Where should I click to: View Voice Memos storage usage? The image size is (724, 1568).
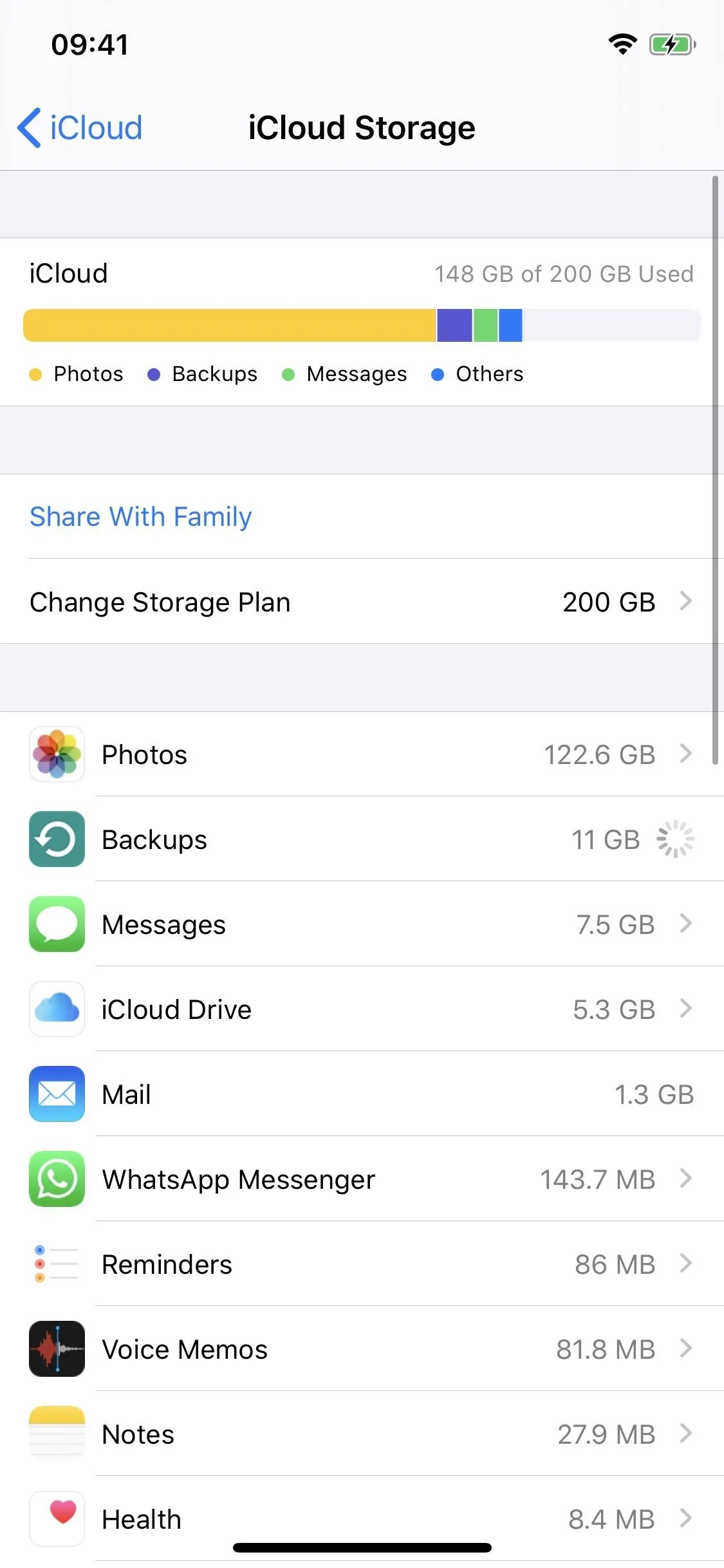tap(360, 1349)
